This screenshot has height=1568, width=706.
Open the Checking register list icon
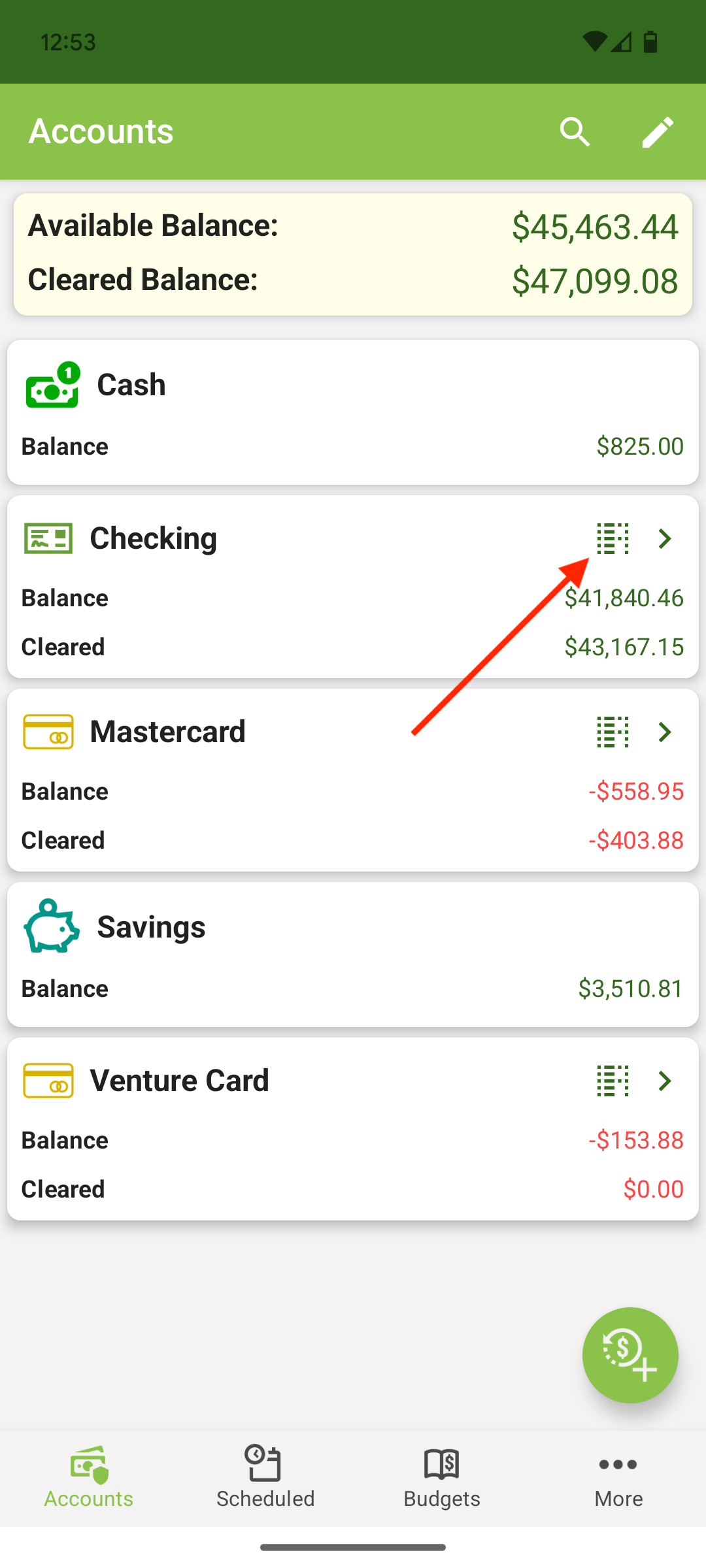point(613,539)
